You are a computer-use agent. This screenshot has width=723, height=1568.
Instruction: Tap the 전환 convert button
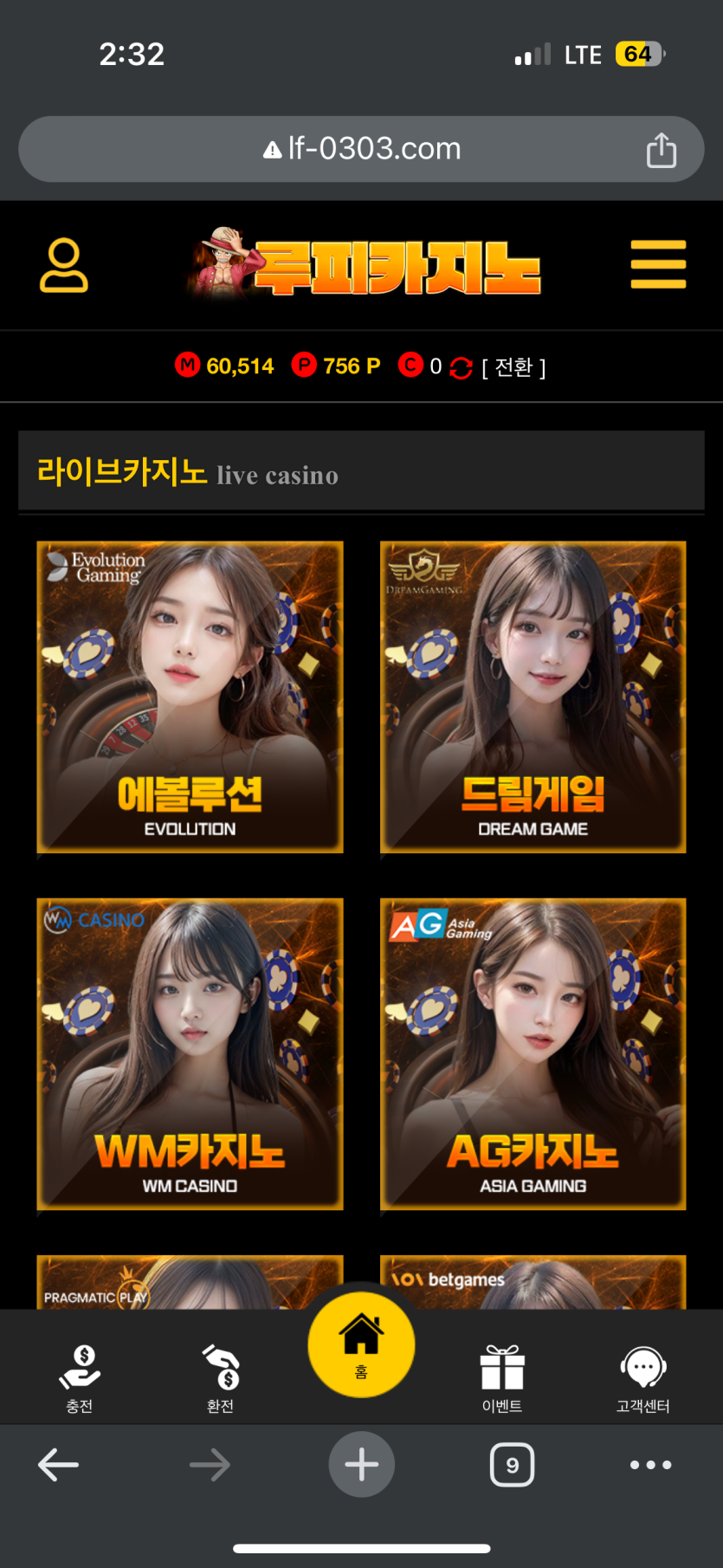pos(513,367)
